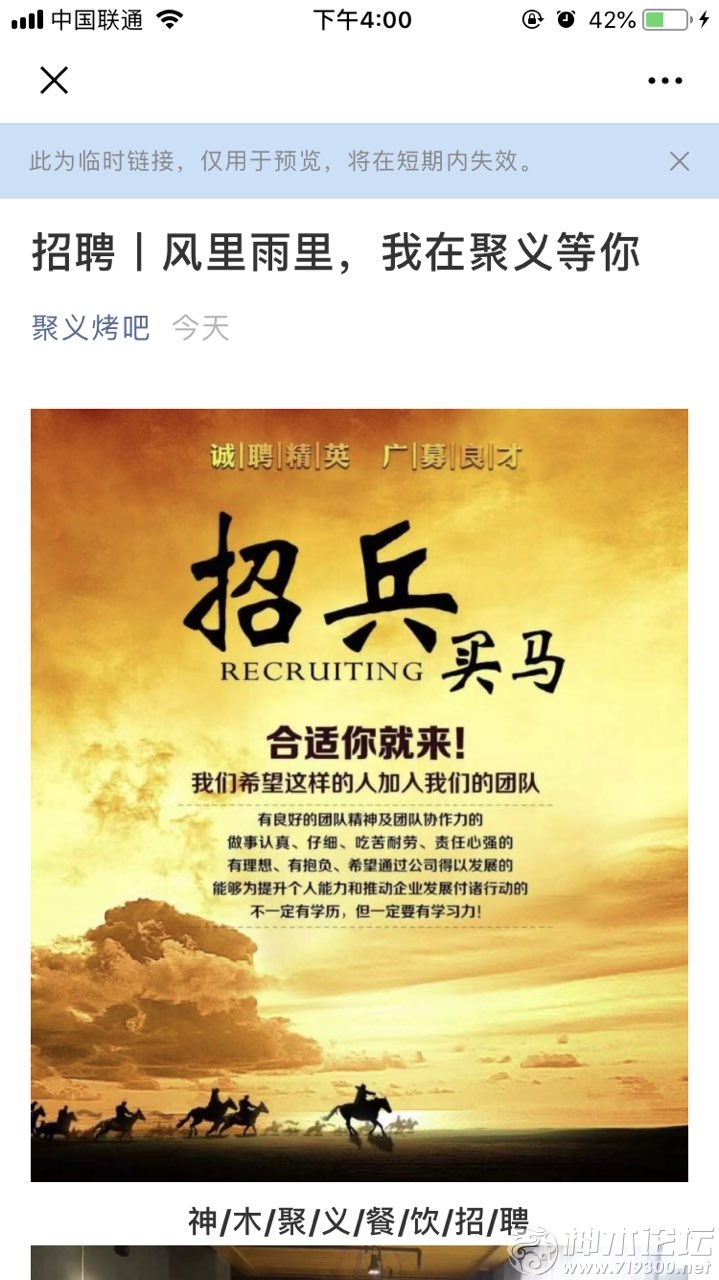The width and height of the screenshot is (719, 1280).
Task: Open the 聚义烤吧 account profile
Action: [90, 327]
